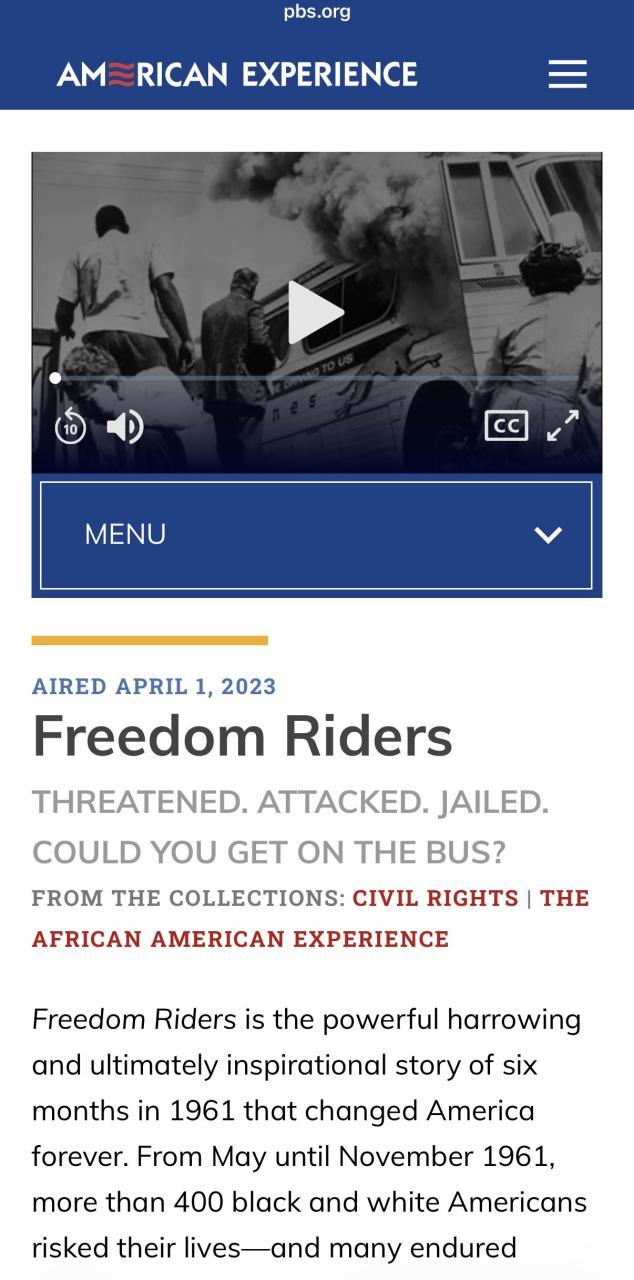Enter fullscreen video mode
The height and width of the screenshot is (1280, 634).
pos(563,426)
